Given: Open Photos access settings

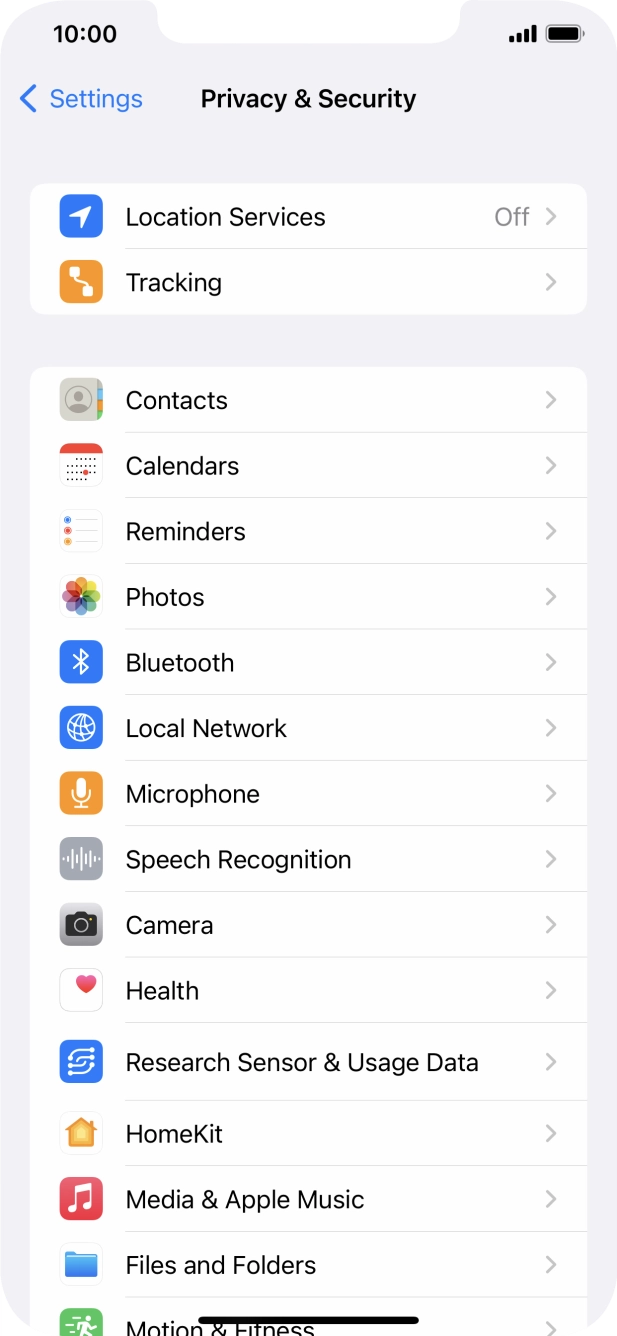Looking at the screenshot, I should [308, 597].
